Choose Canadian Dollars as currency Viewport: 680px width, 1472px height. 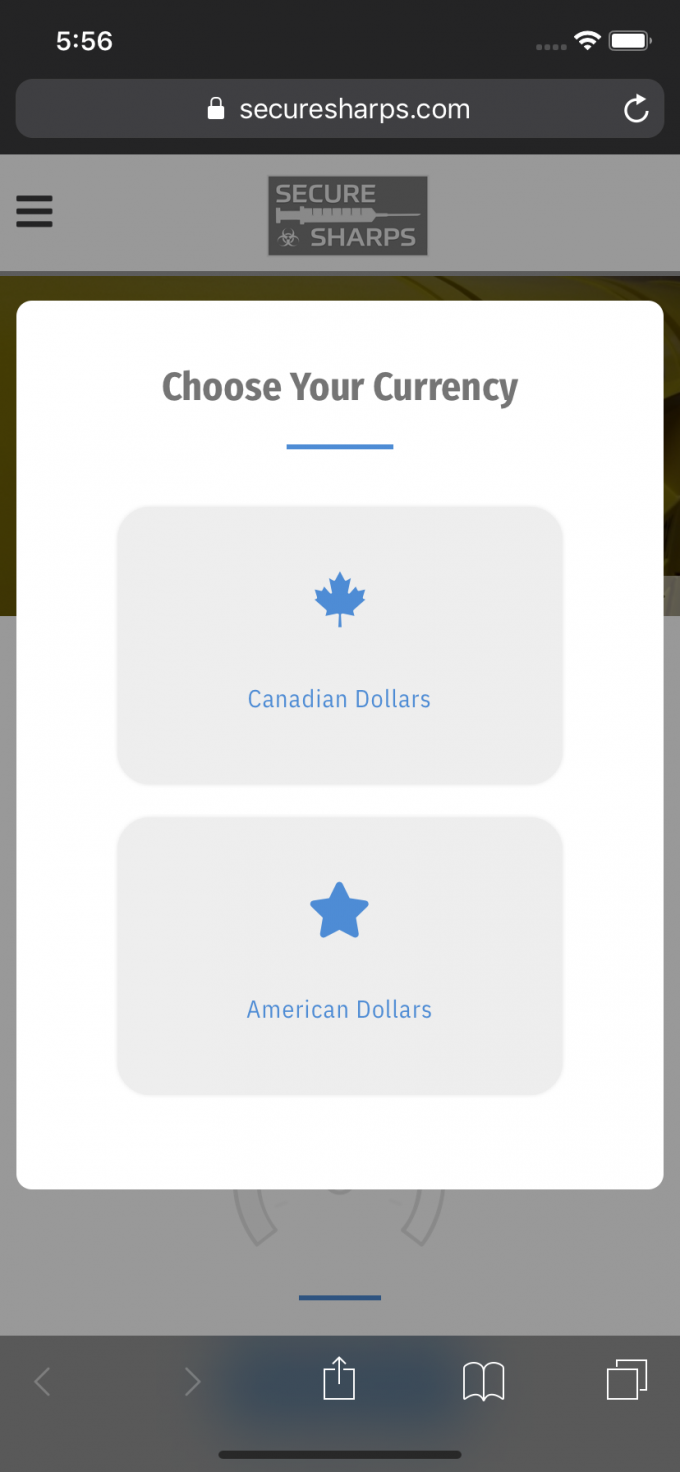340,645
